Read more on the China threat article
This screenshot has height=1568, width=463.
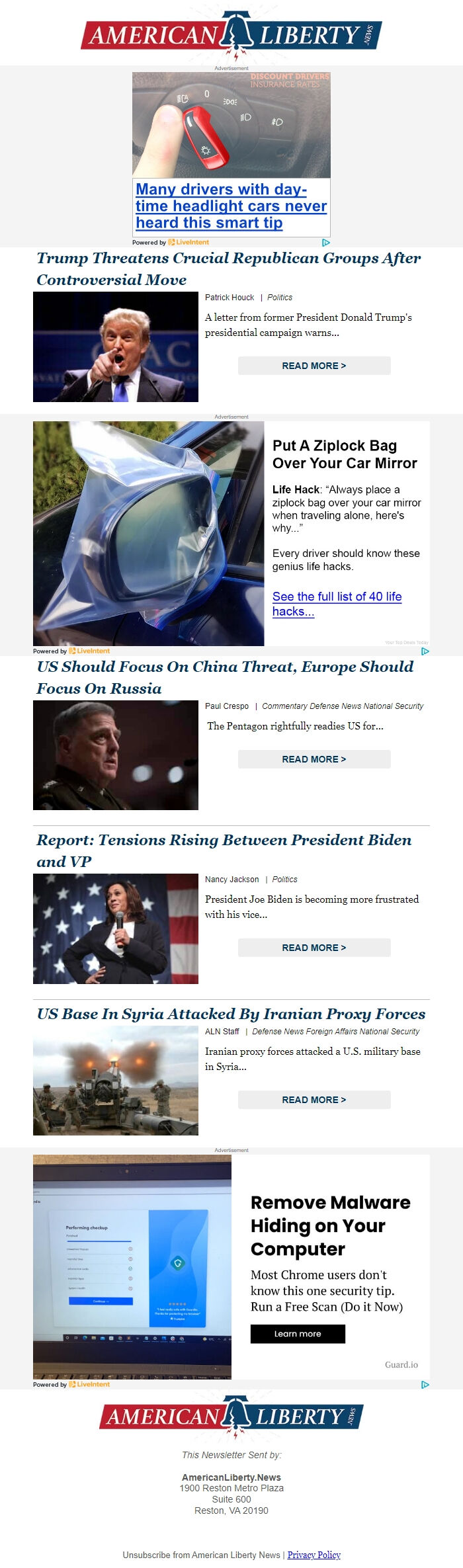tap(314, 759)
